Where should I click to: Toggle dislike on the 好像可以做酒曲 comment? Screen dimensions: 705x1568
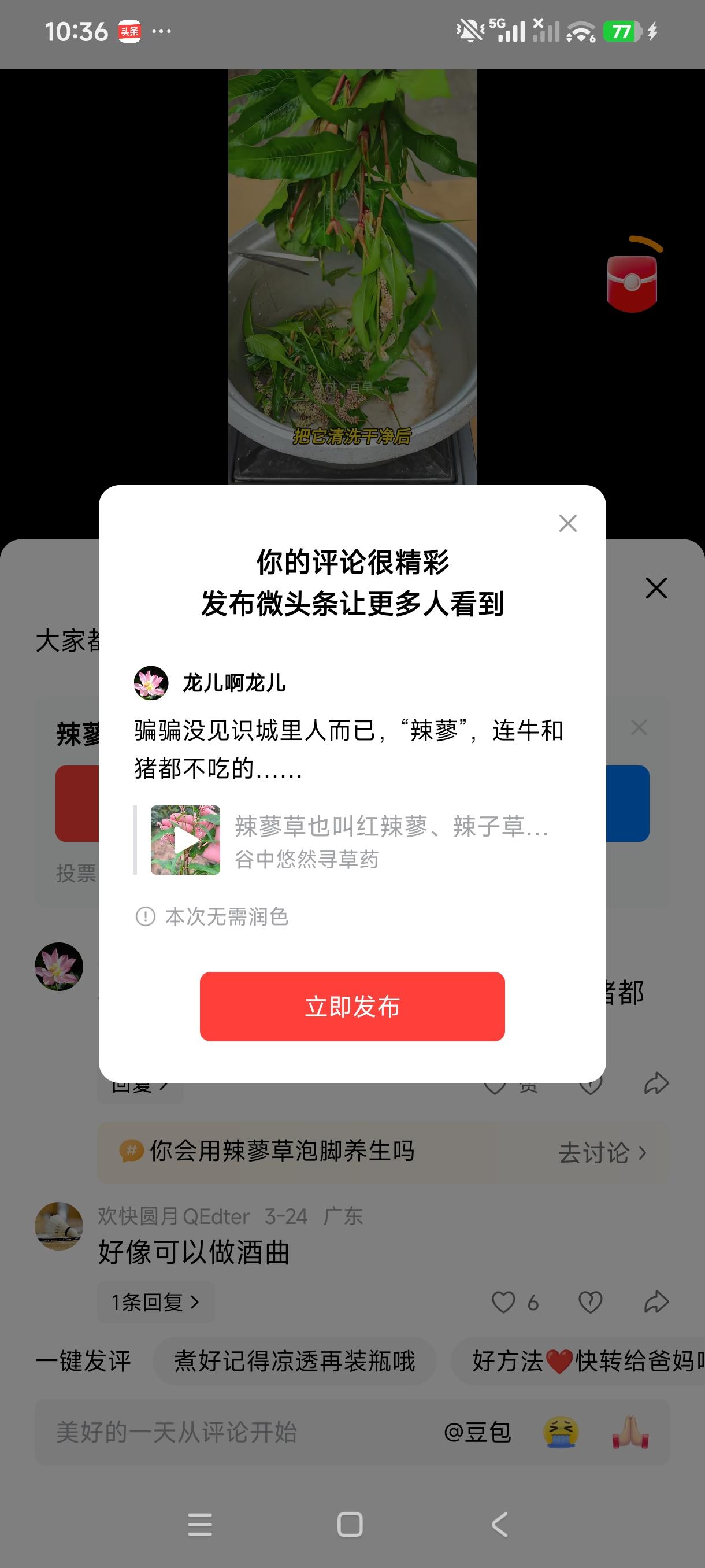pos(589,1301)
